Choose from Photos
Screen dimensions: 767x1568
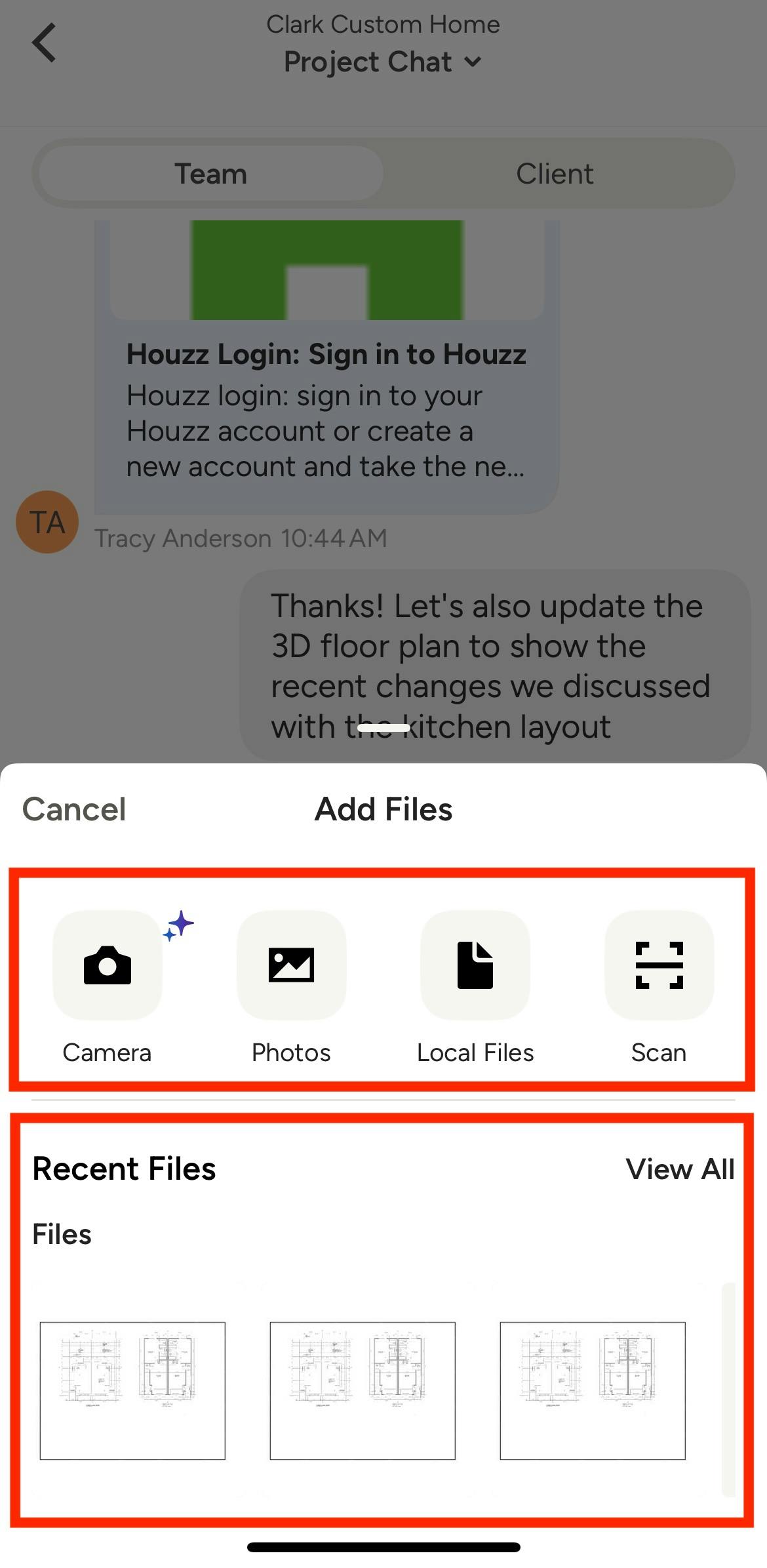click(291, 965)
